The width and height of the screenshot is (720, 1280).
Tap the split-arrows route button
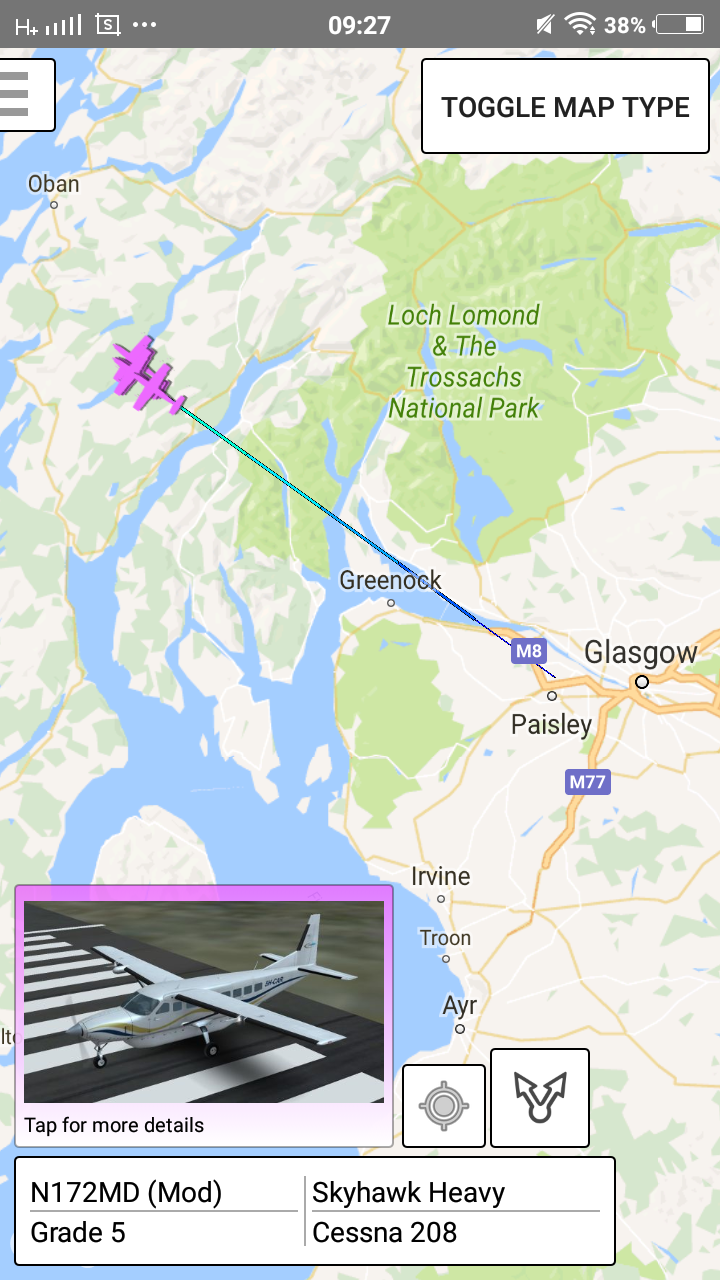point(540,1098)
